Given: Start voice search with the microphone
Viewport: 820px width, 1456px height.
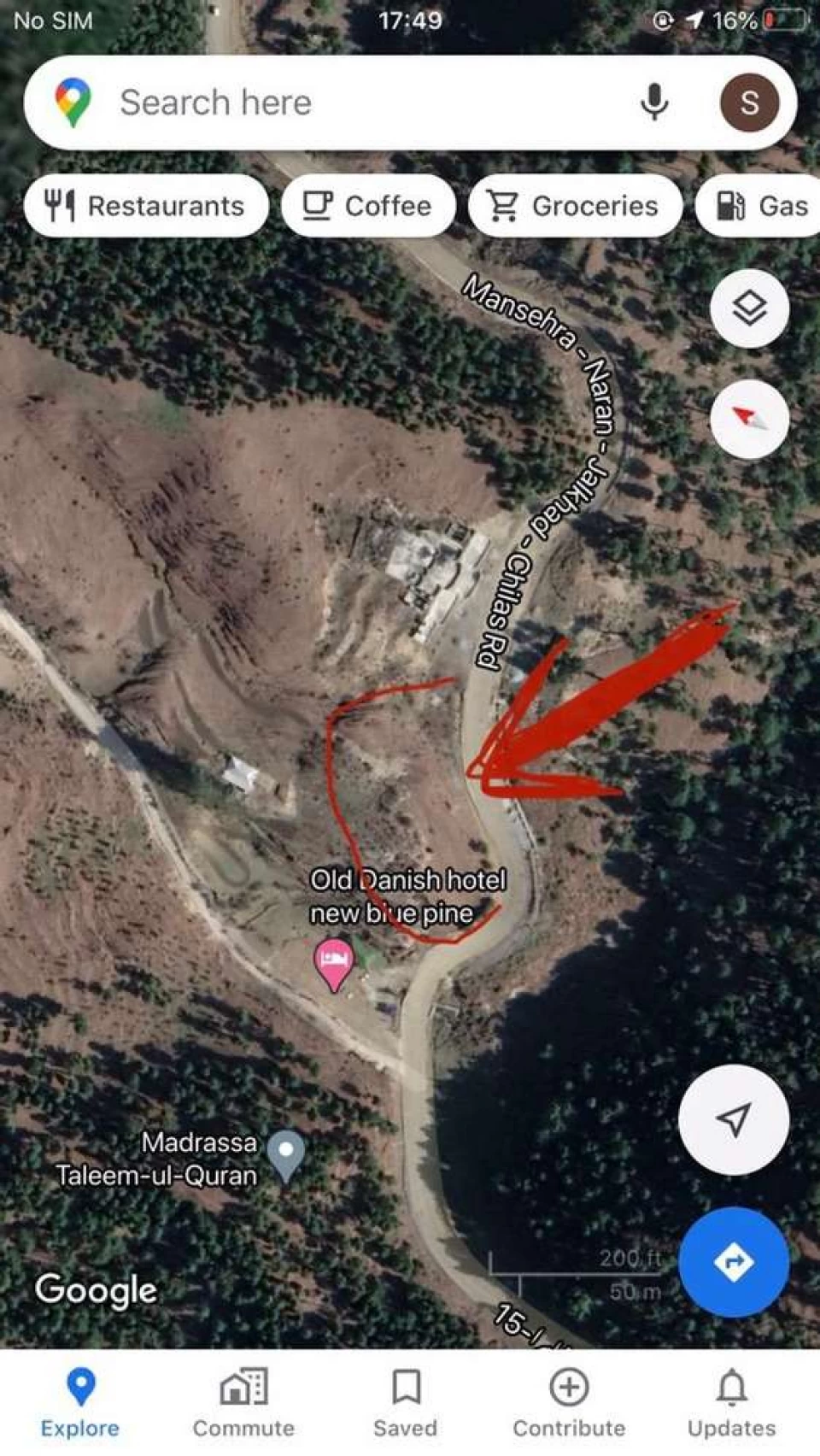Looking at the screenshot, I should (x=654, y=103).
